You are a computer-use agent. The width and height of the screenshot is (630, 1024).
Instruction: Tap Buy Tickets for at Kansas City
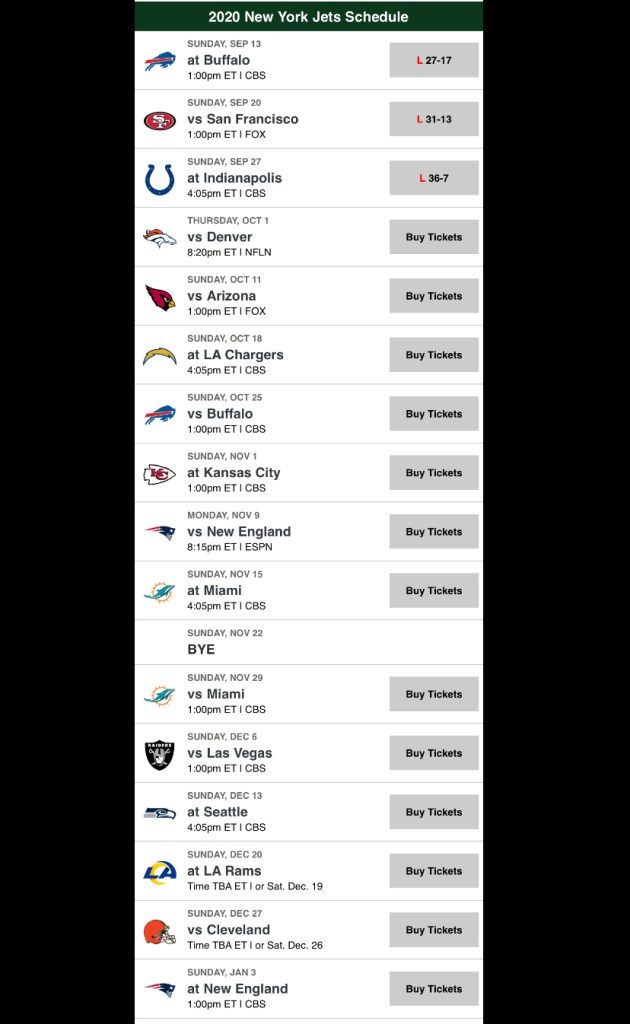tap(433, 473)
